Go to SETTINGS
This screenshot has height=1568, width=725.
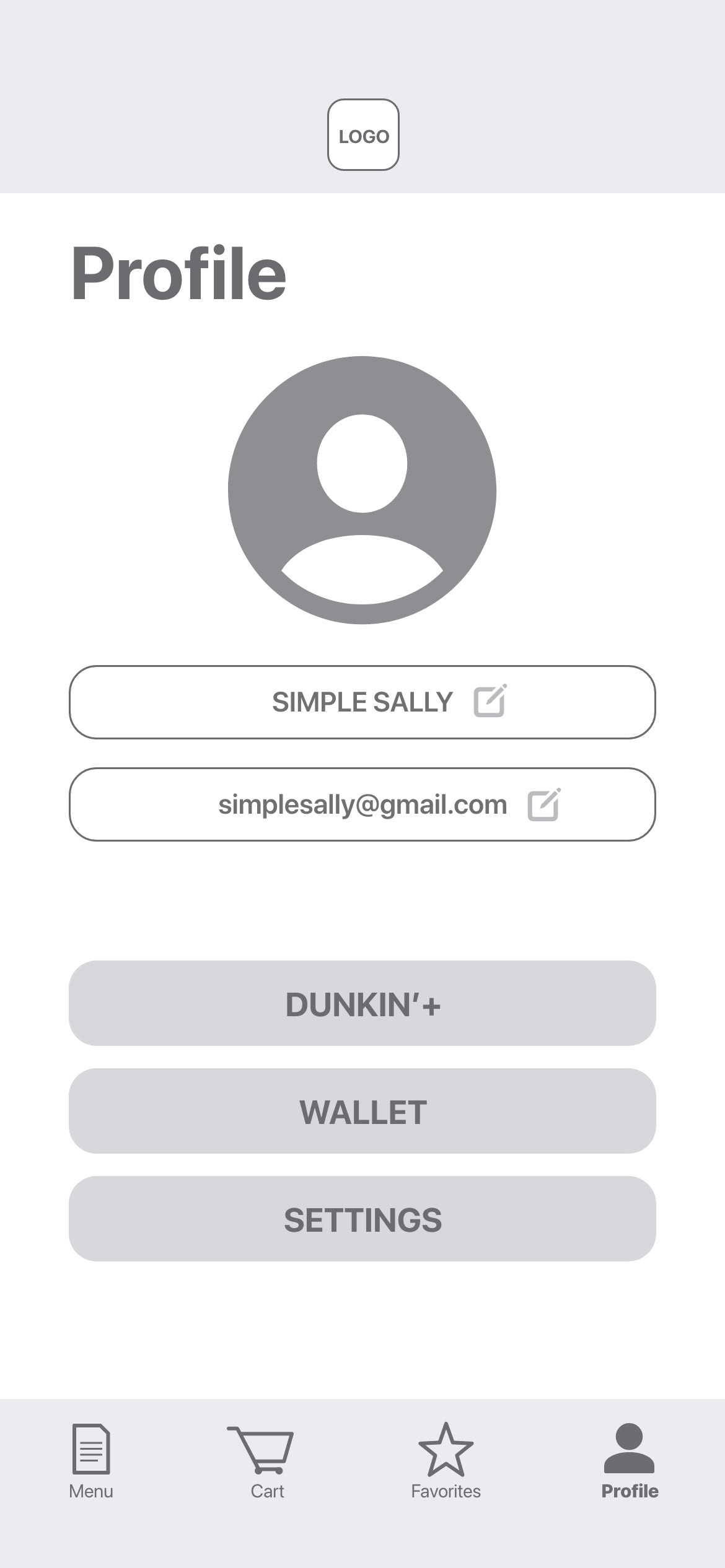tap(362, 1219)
